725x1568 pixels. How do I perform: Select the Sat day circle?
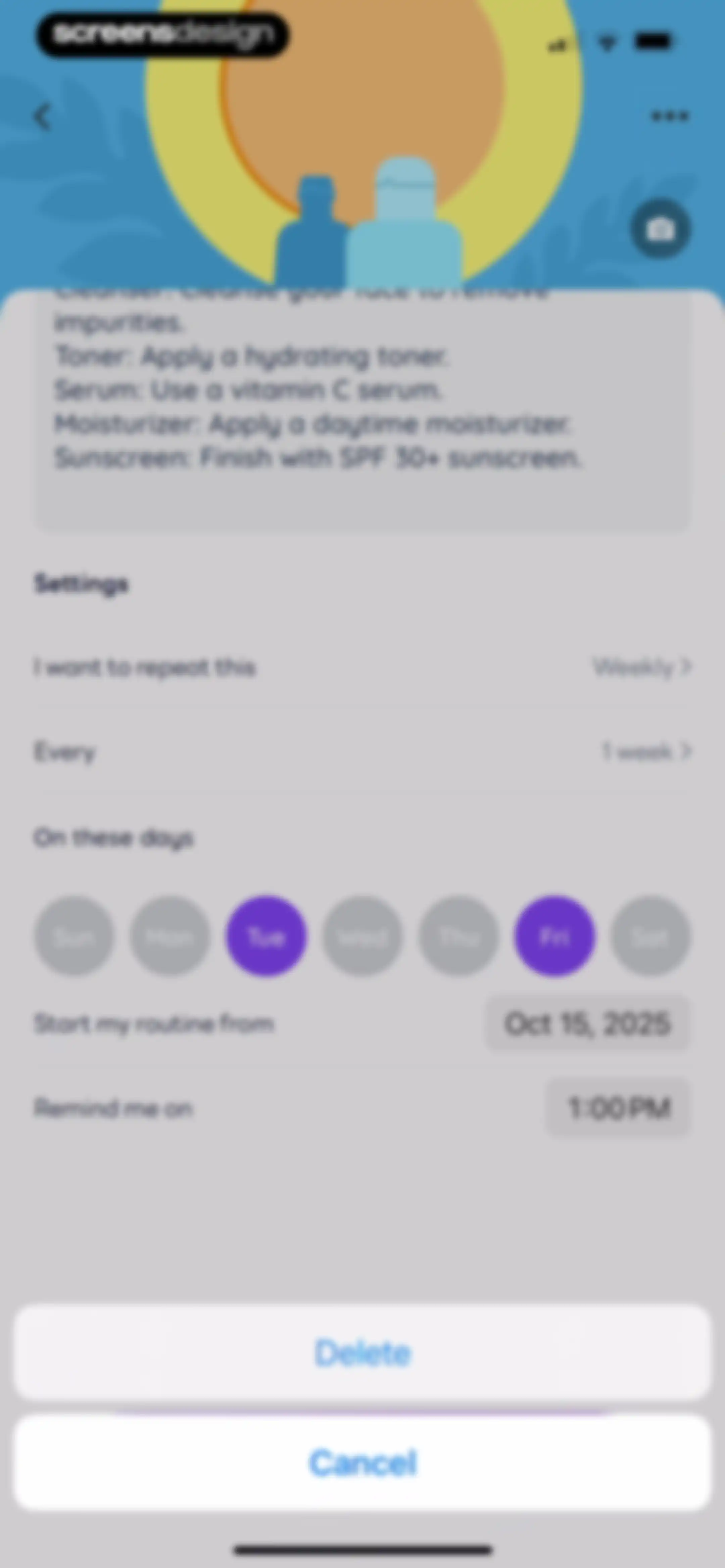point(651,936)
